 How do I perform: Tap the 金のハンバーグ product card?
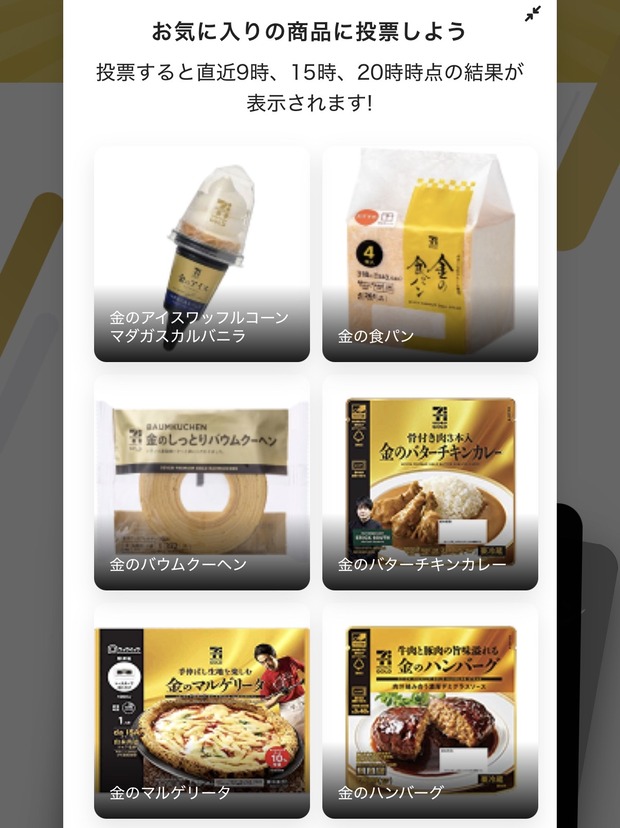pyautogui.click(x=430, y=712)
